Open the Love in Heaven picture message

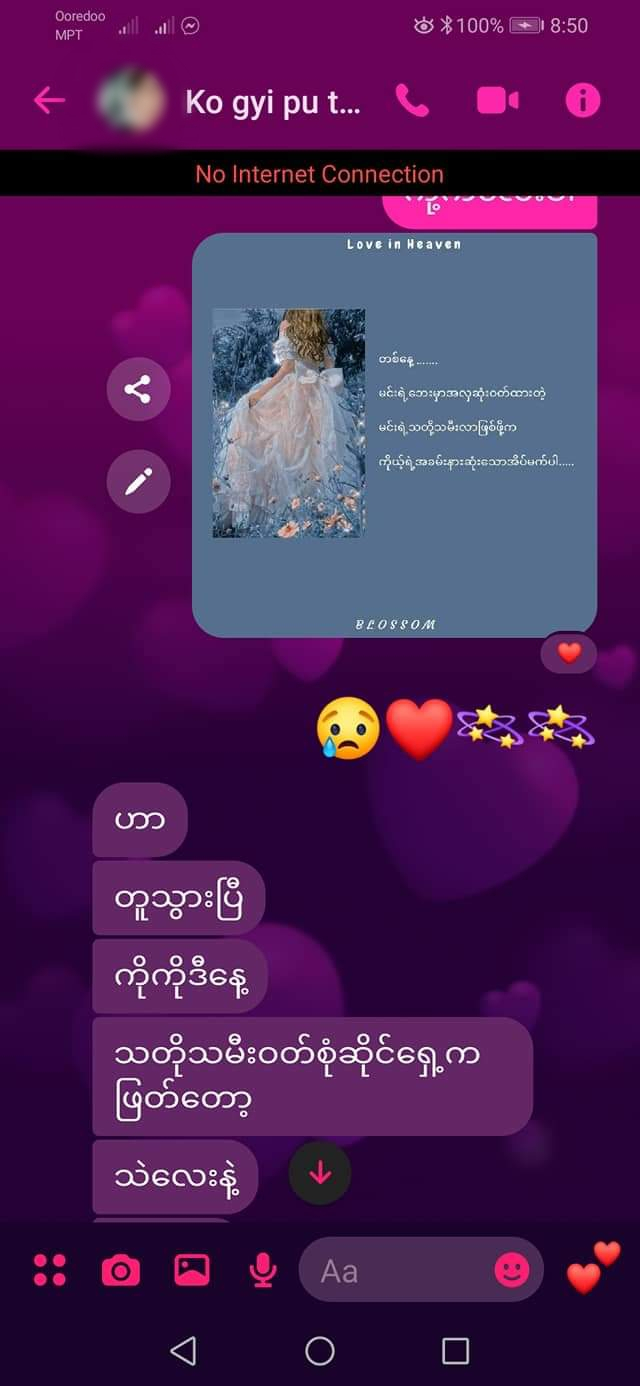click(x=394, y=435)
